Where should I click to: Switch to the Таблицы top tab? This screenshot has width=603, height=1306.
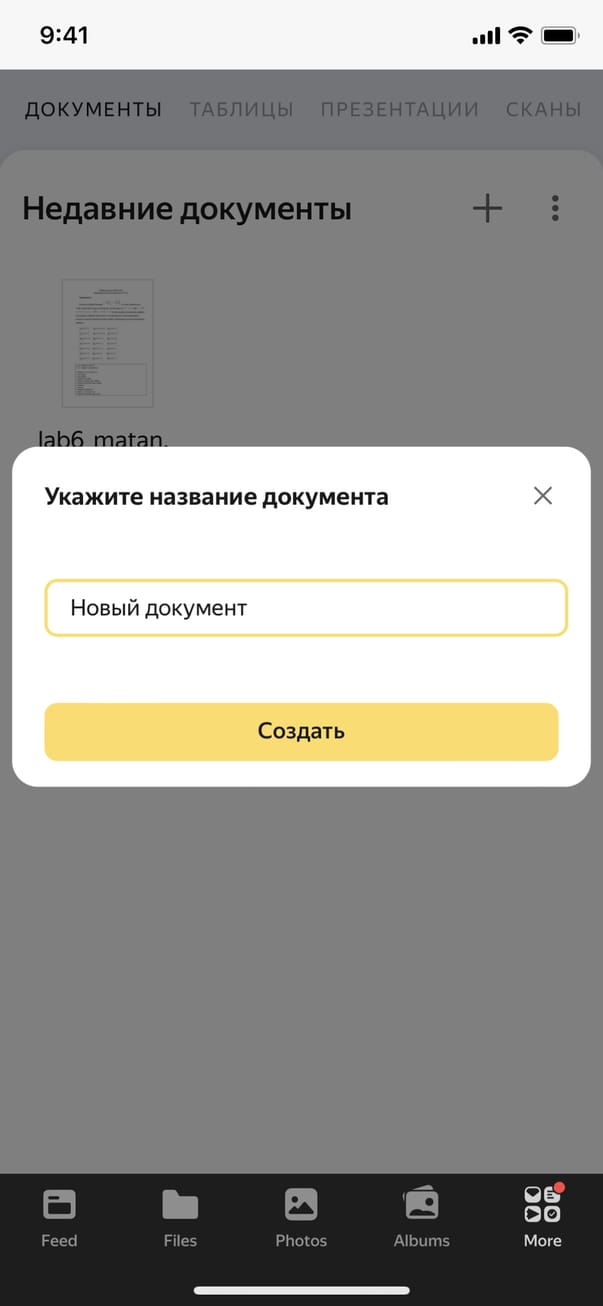point(241,110)
